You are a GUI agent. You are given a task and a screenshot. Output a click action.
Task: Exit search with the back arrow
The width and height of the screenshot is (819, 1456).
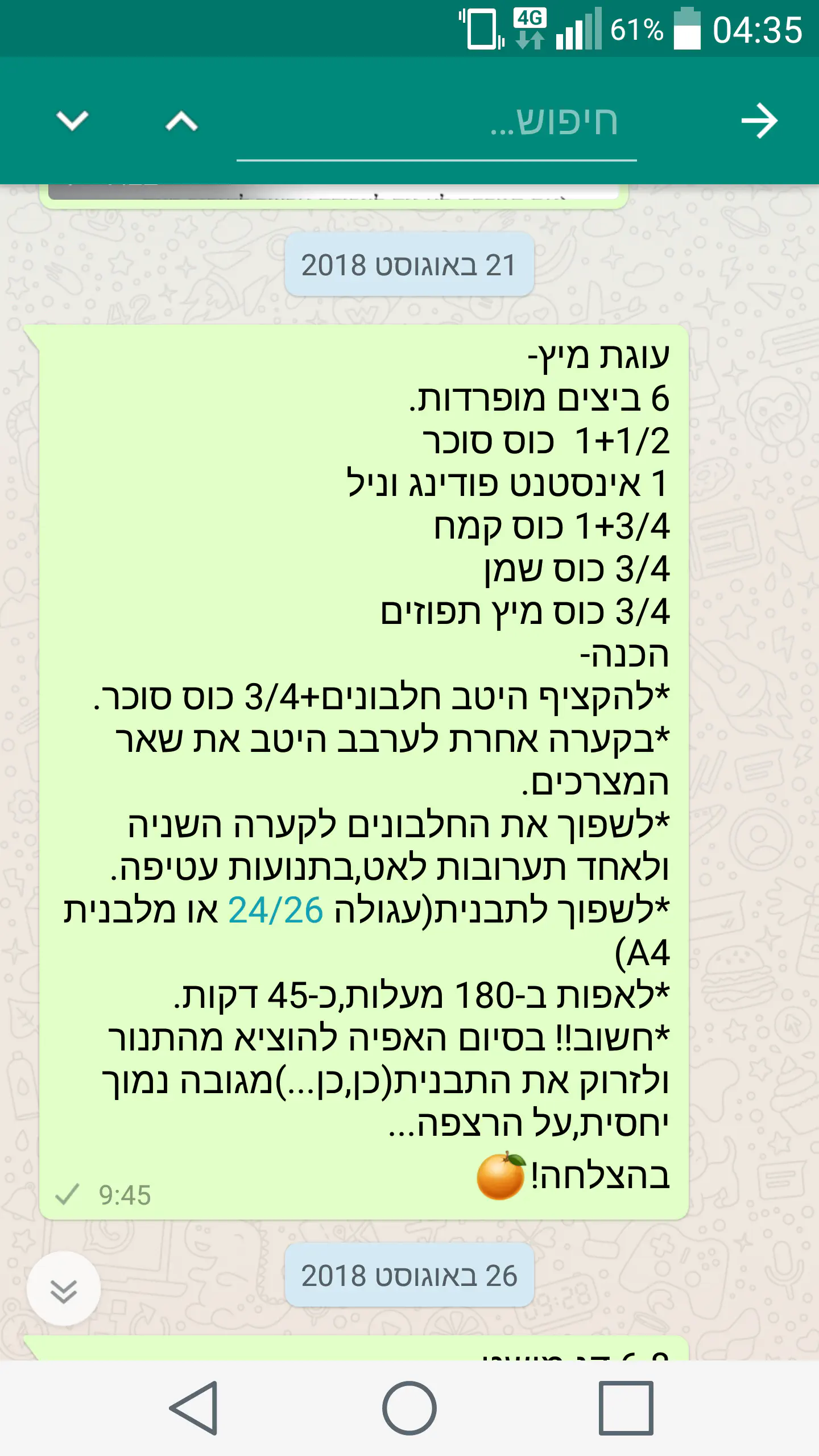pyautogui.click(x=759, y=121)
